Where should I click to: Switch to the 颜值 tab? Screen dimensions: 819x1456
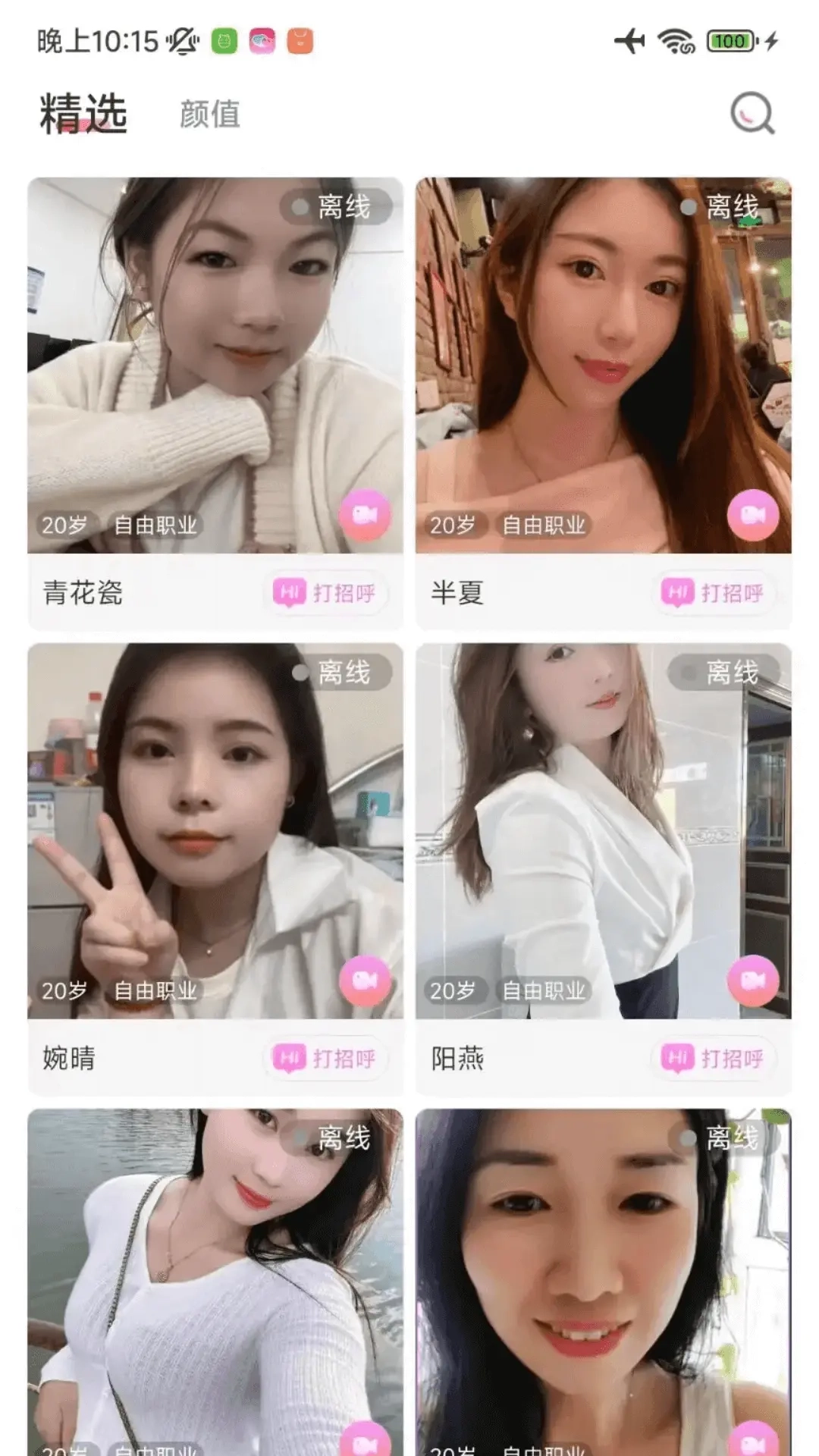pos(209,115)
